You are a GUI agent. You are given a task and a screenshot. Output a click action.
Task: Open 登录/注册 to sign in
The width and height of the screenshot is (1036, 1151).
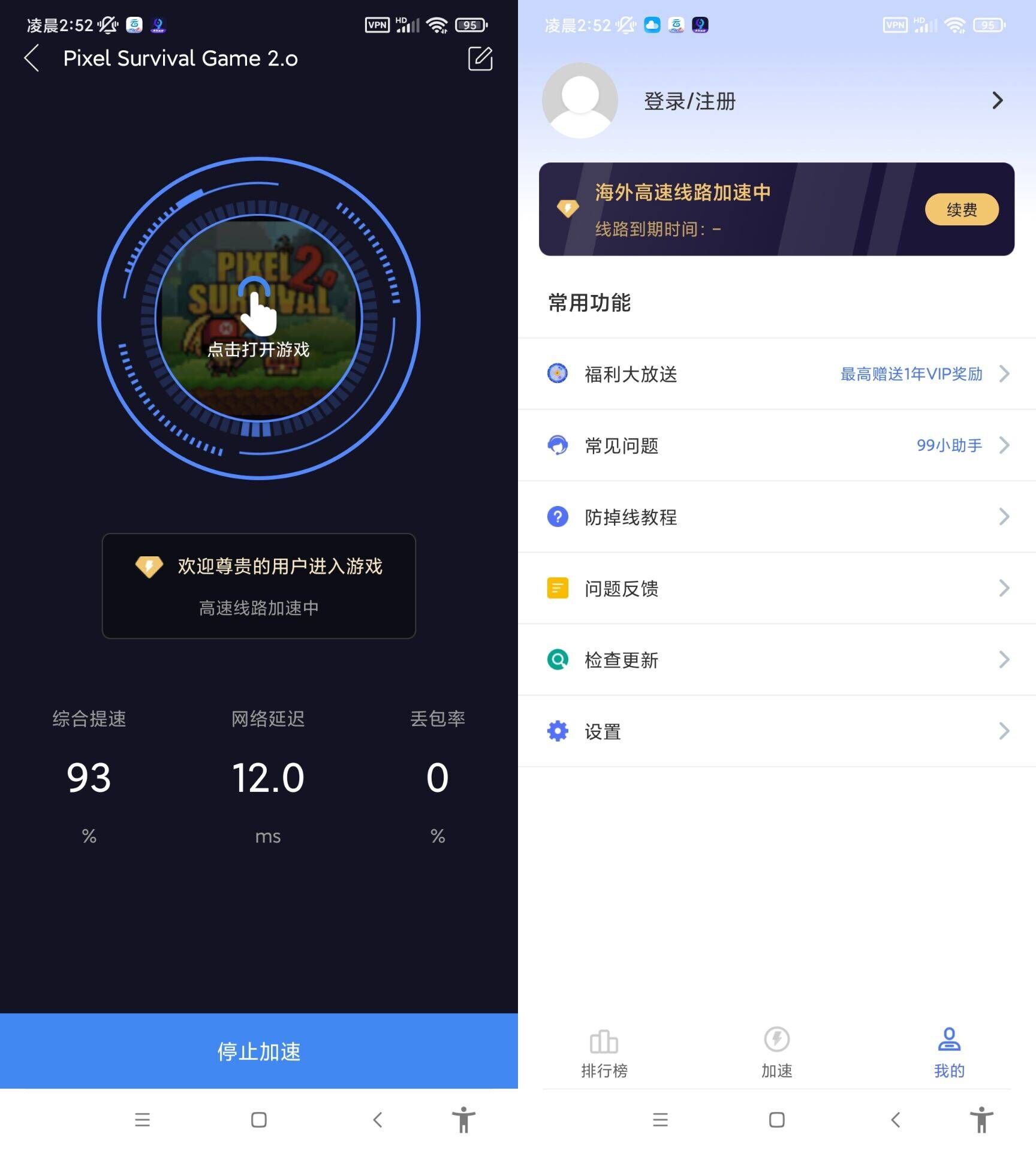689,101
